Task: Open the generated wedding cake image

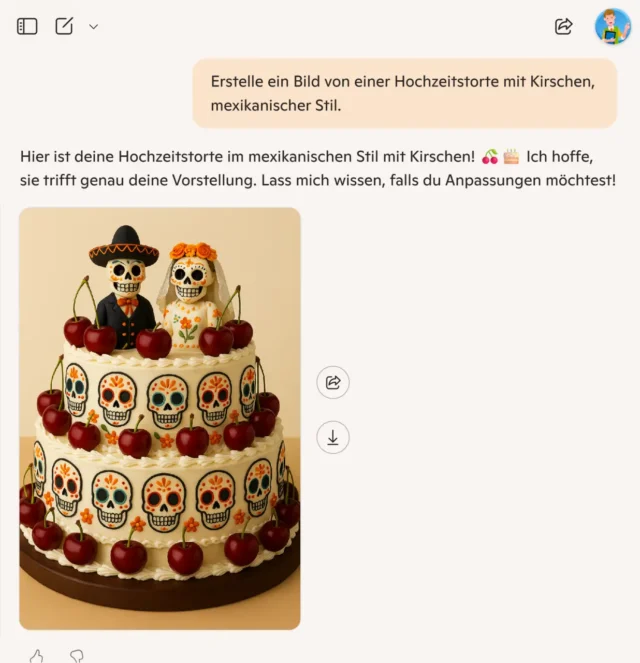Action: [160, 418]
